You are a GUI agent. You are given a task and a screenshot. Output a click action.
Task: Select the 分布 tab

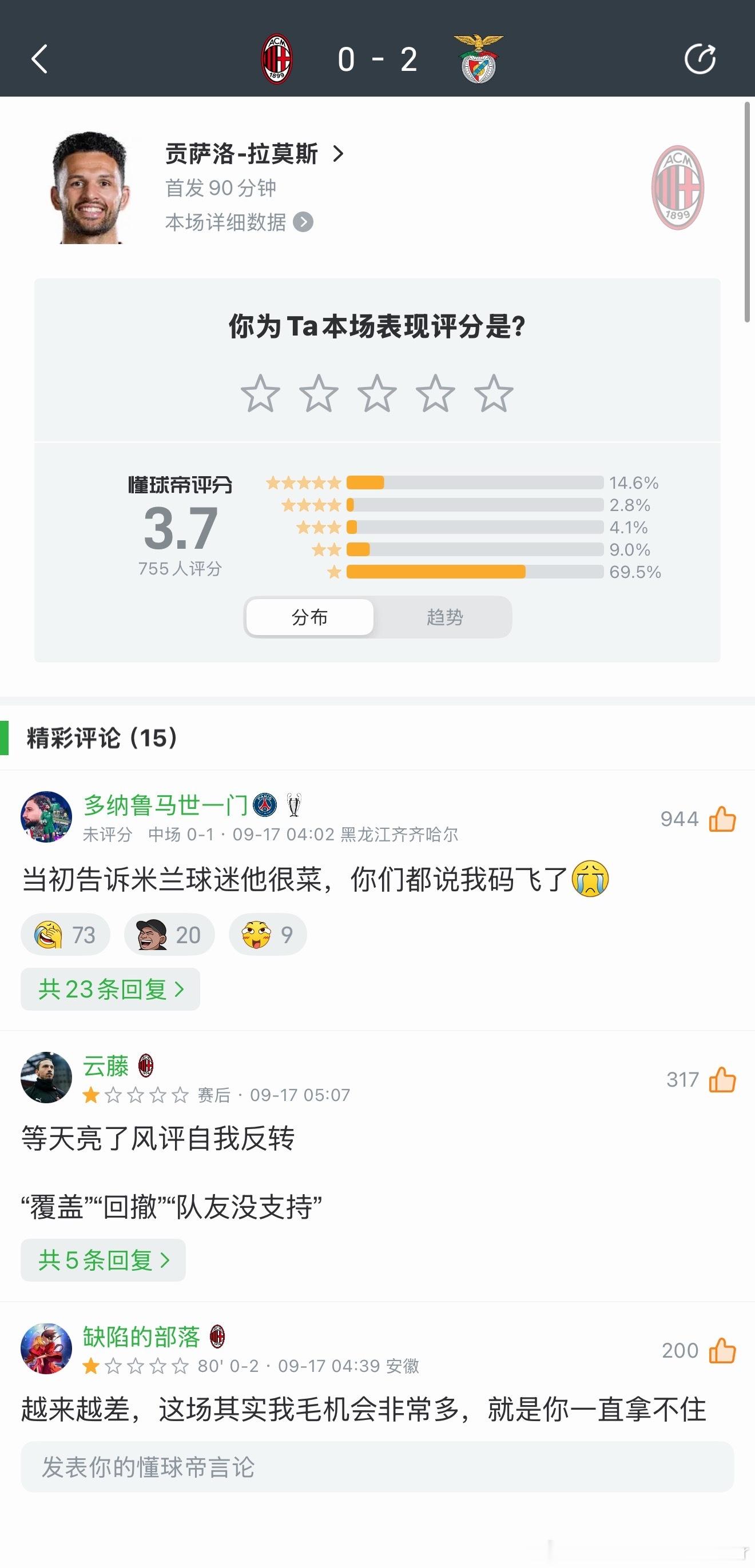(x=310, y=617)
